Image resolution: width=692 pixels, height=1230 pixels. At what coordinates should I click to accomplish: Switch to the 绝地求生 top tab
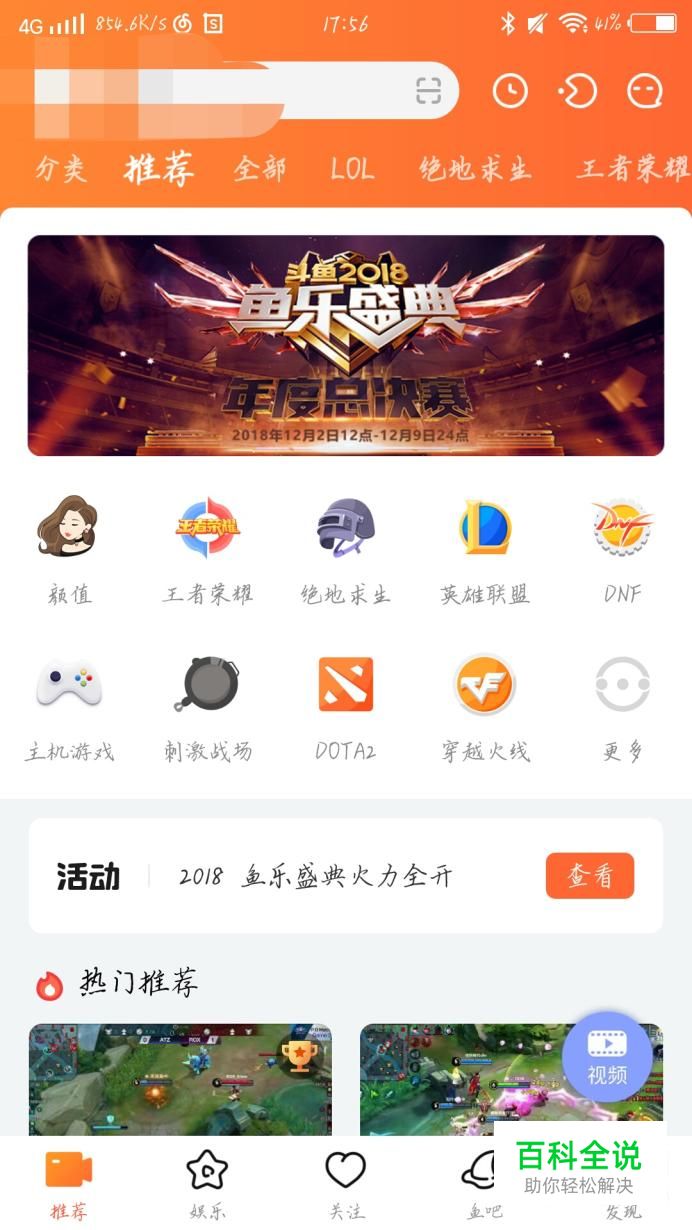(475, 169)
